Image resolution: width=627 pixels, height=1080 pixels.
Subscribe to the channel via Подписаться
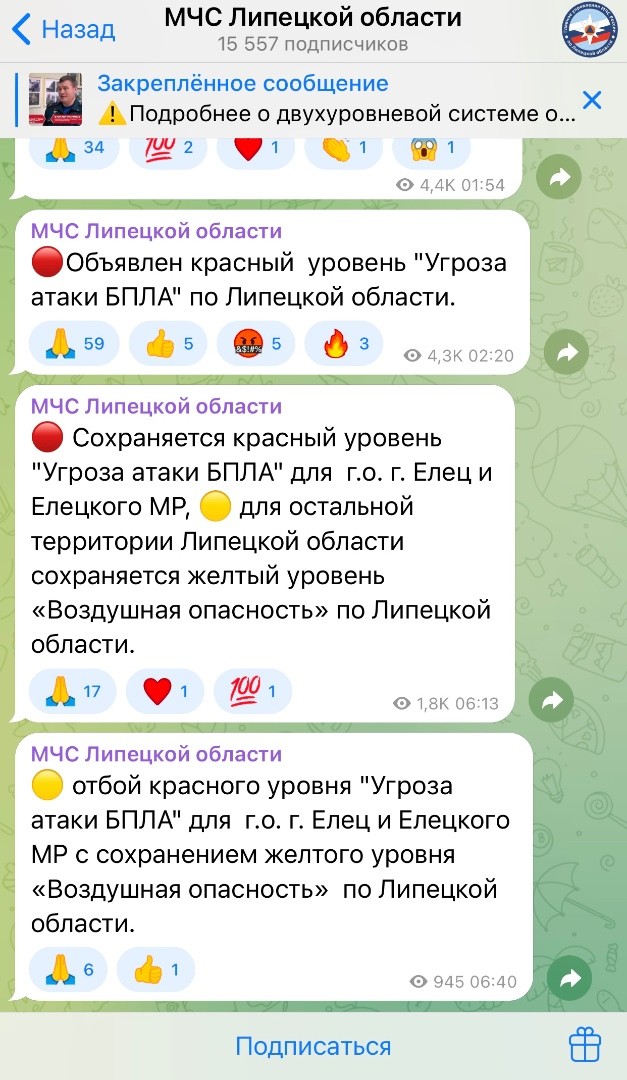(x=314, y=1046)
